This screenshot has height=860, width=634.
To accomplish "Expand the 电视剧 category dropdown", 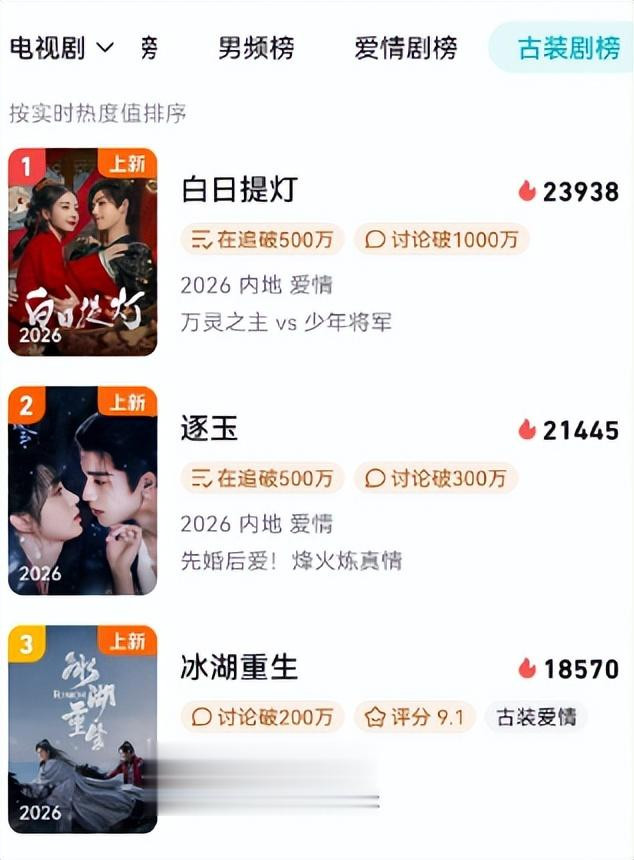I will point(62,47).
